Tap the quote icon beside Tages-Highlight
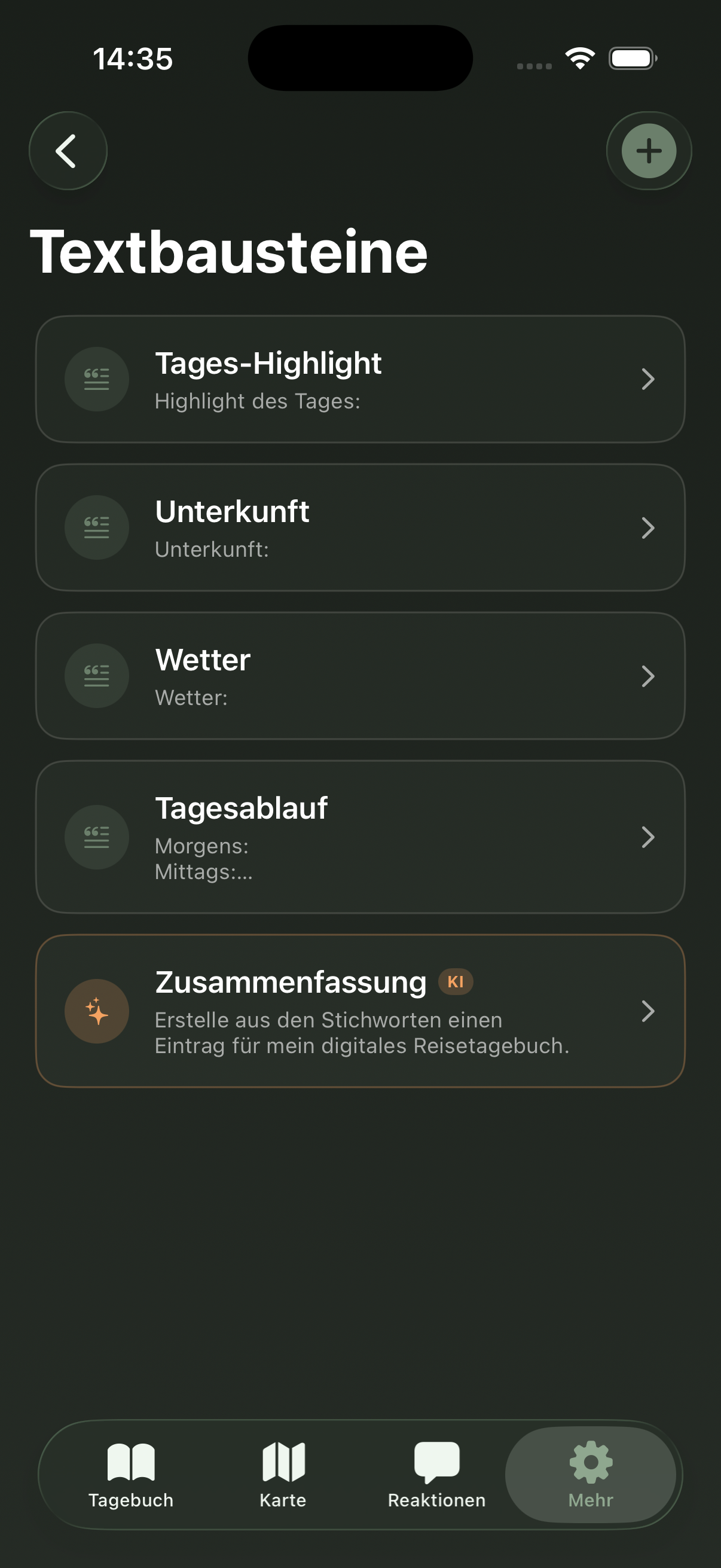 [96, 379]
